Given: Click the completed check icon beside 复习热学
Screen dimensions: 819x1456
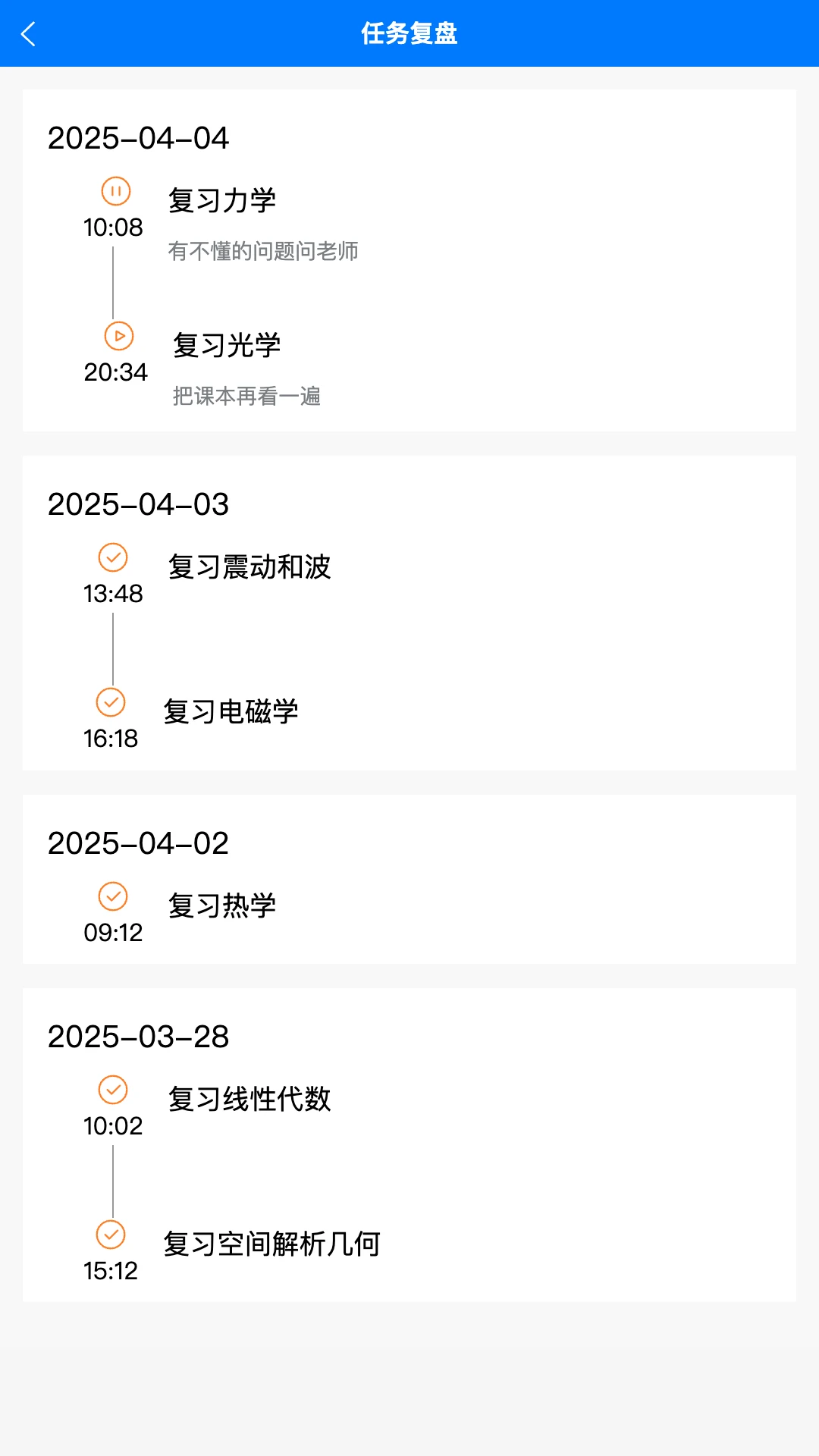Looking at the screenshot, I should click(x=113, y=896).
